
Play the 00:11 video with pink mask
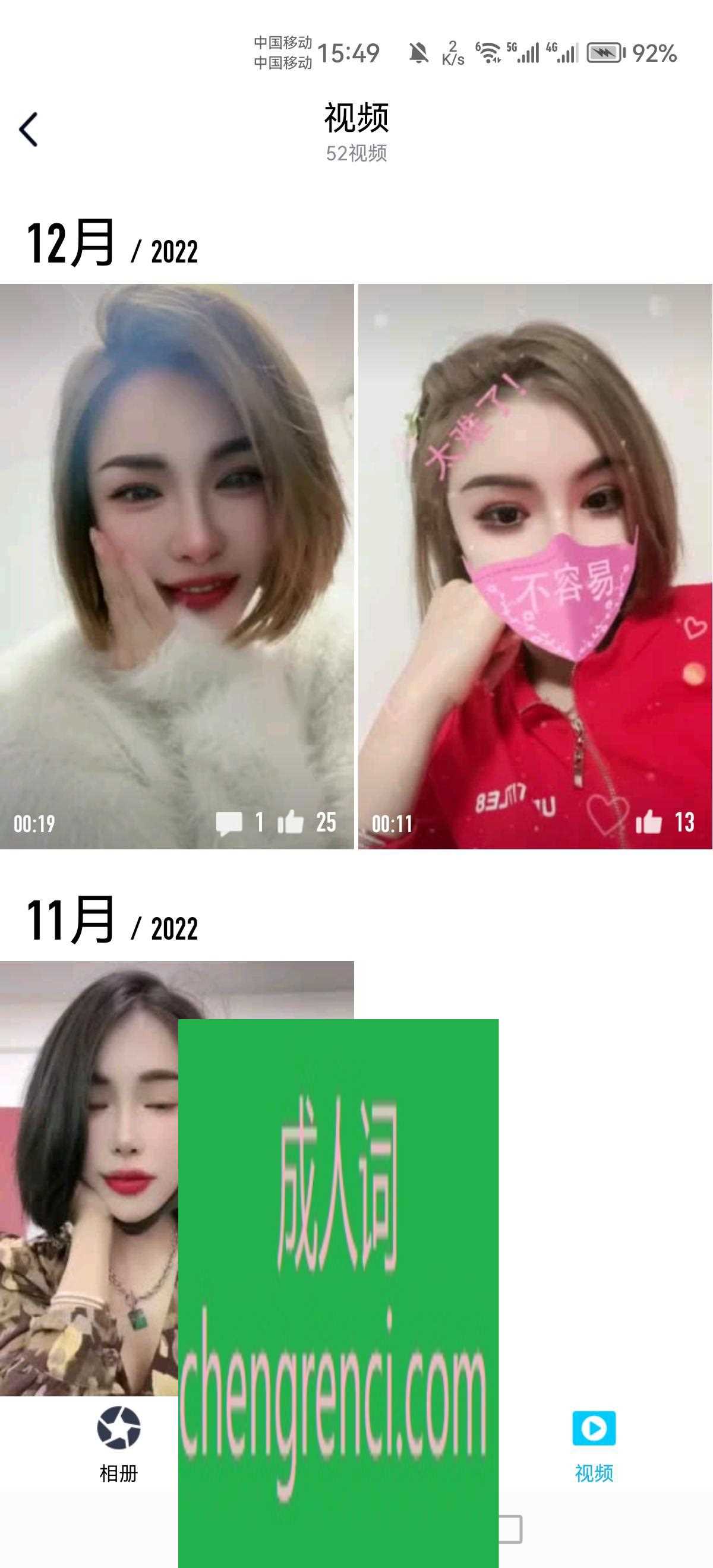535,566
